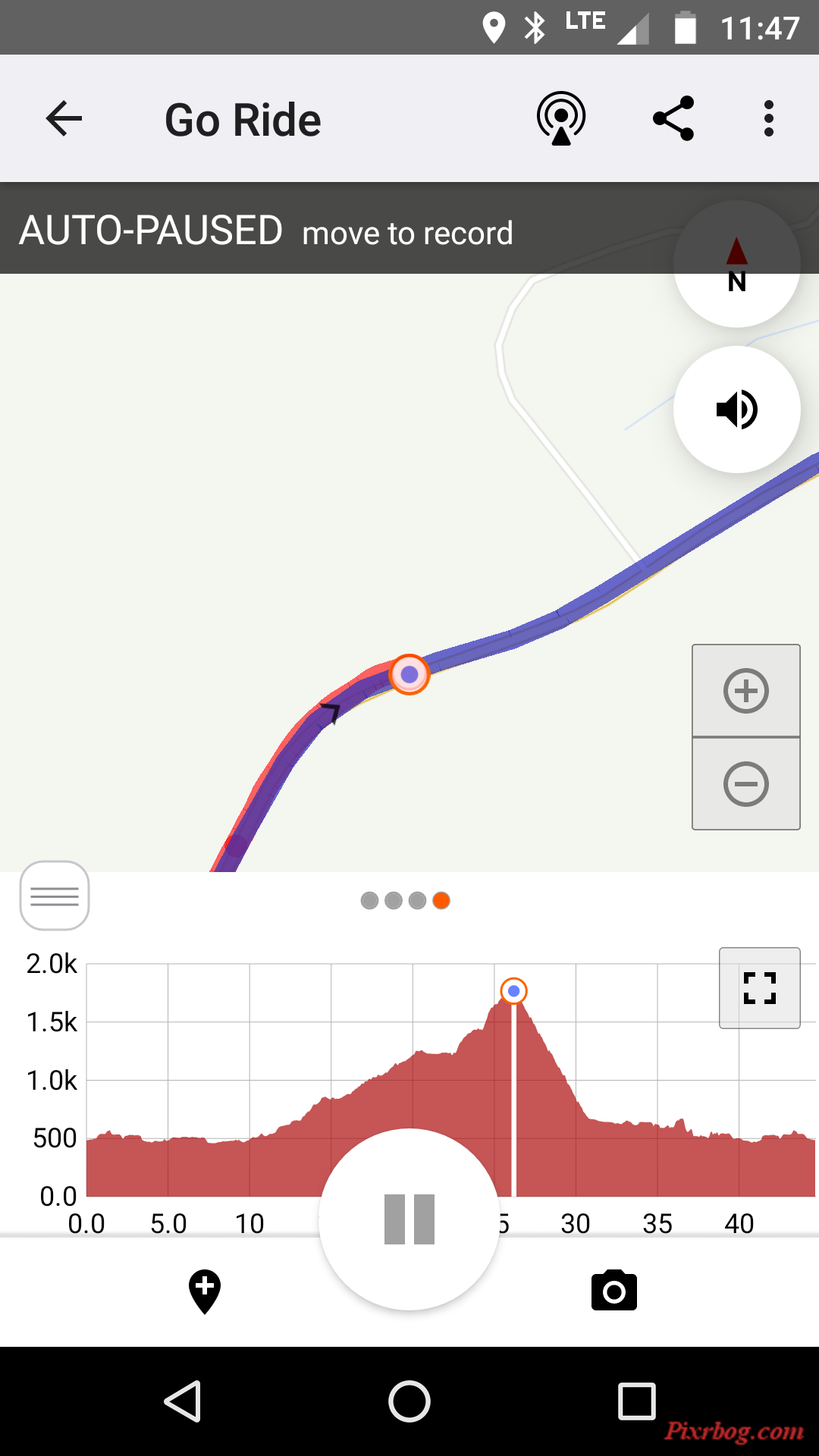Pause the ride recording
The width and height of the screenshot is (819, 1456).
pos(409,1219)
